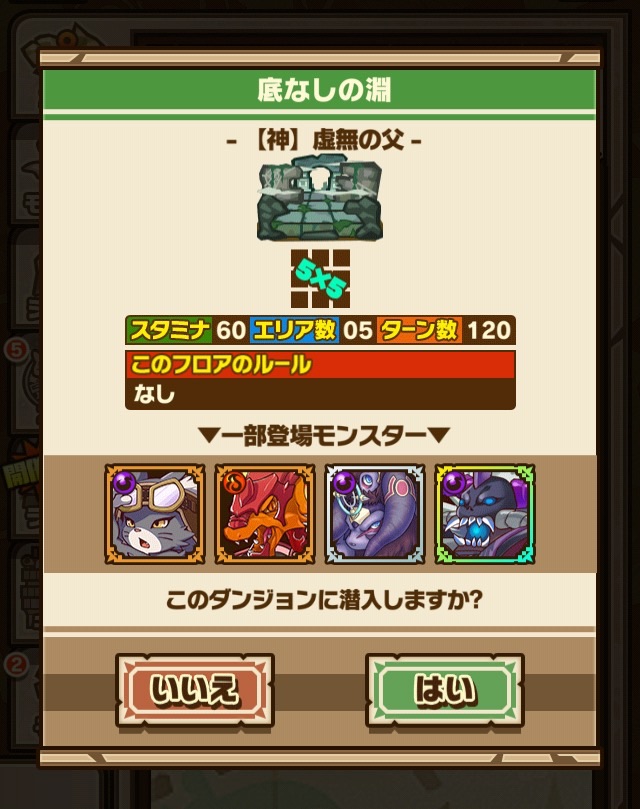
Task: View the gray goggle cat monster
Action: tap(154, 514)
